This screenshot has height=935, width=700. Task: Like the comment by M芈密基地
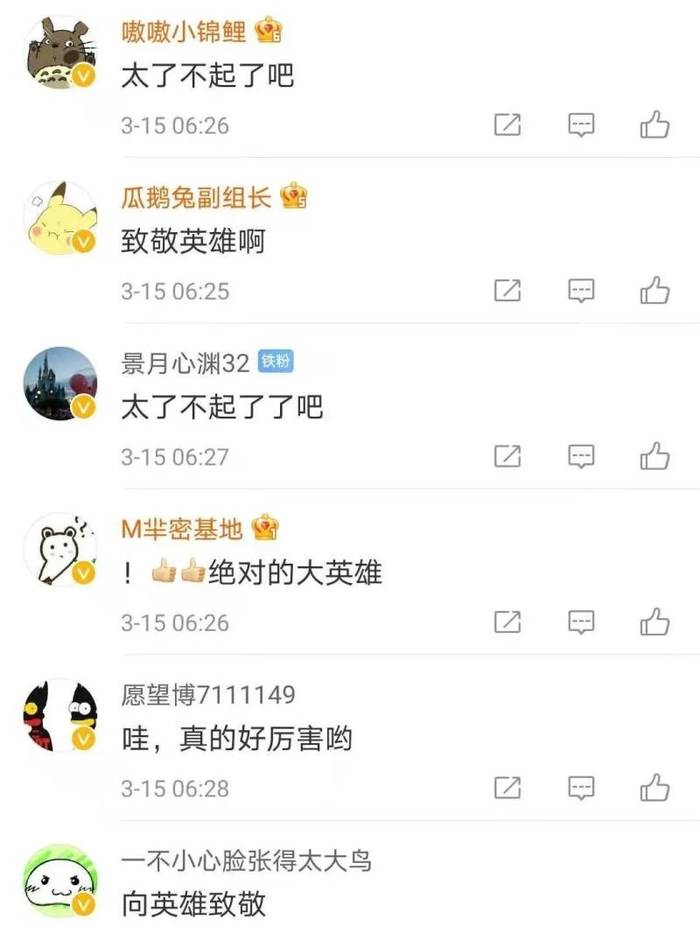[x=655, y=622]
